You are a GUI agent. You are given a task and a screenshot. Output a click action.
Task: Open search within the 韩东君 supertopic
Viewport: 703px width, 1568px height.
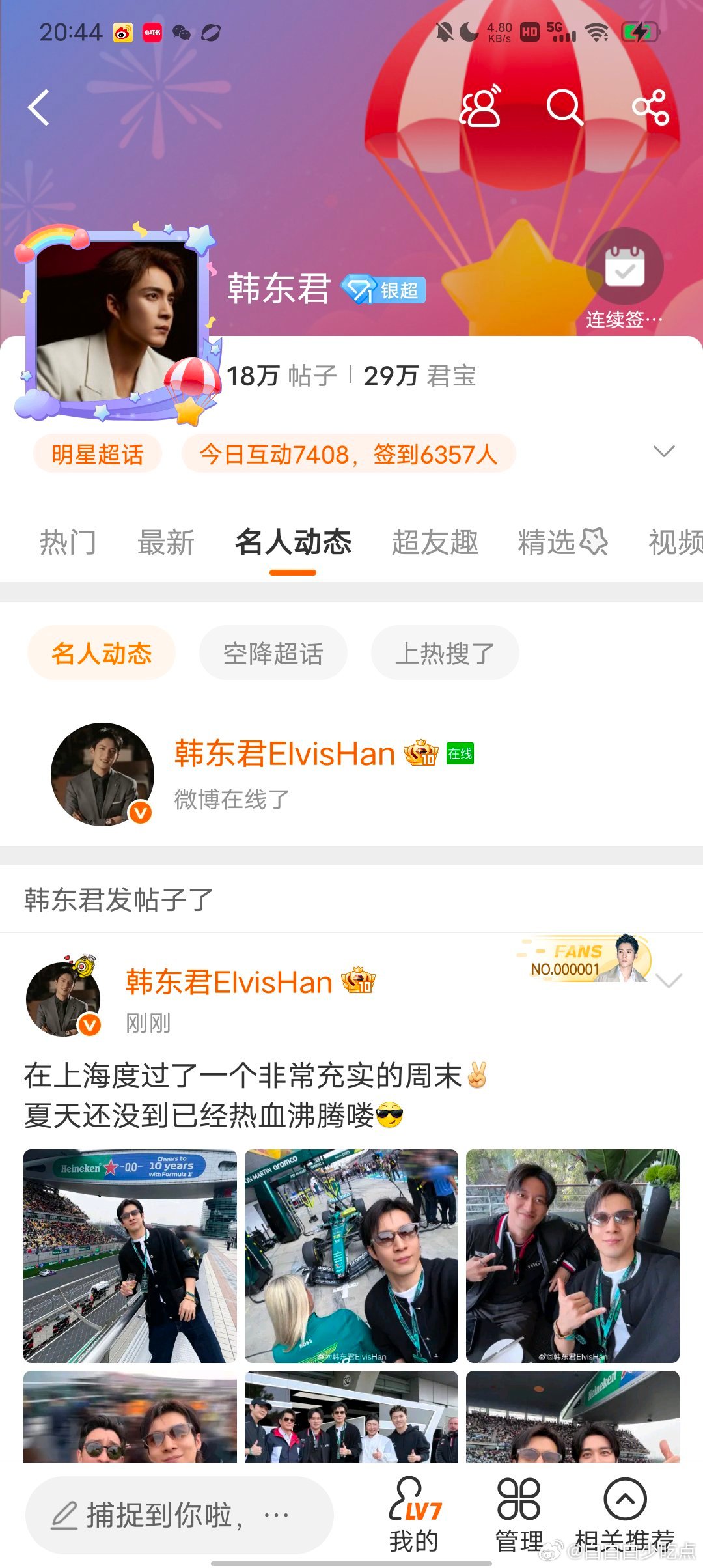[x=566, y=107]
